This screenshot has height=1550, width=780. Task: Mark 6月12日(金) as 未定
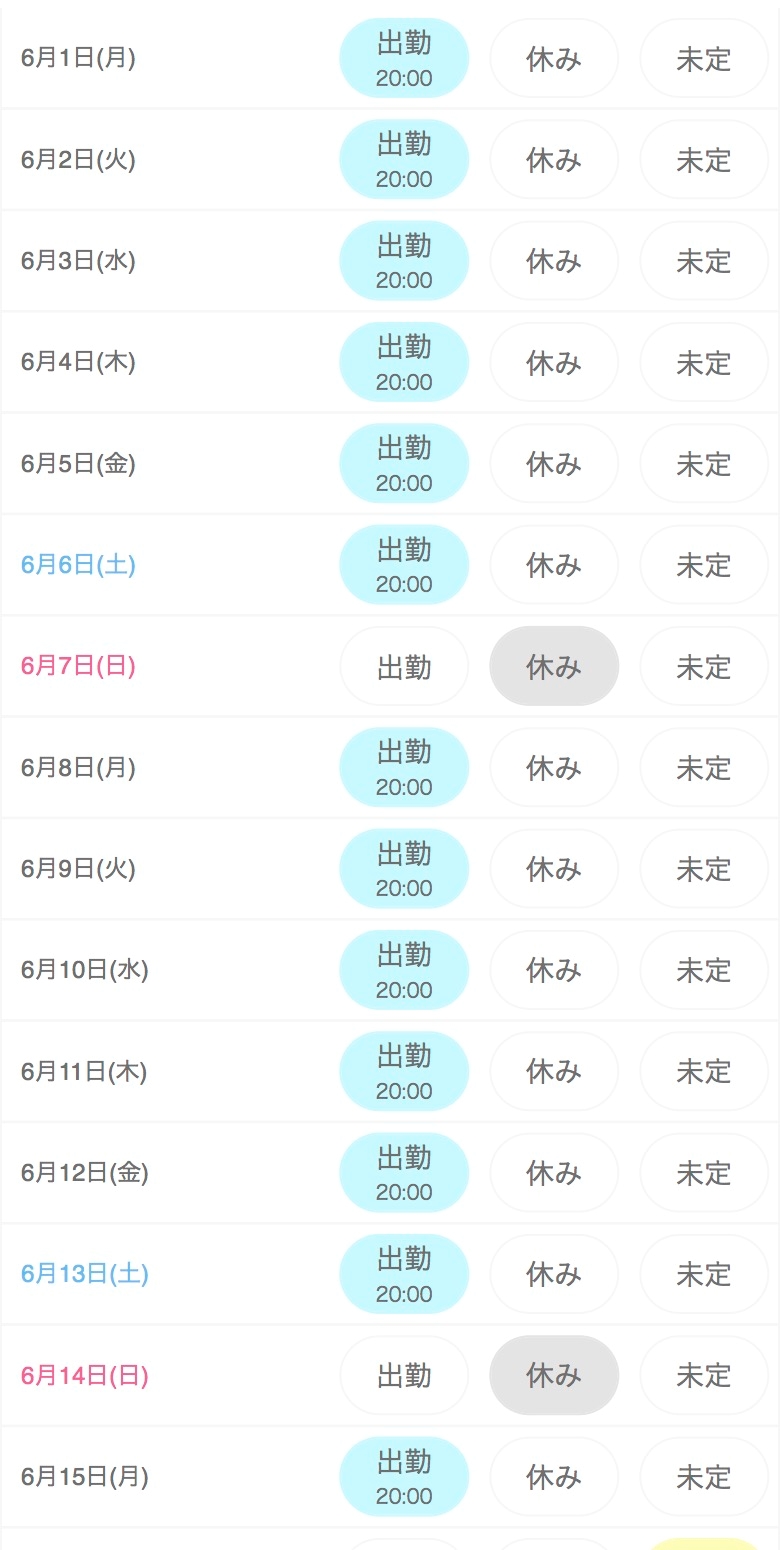point(704,1172)
